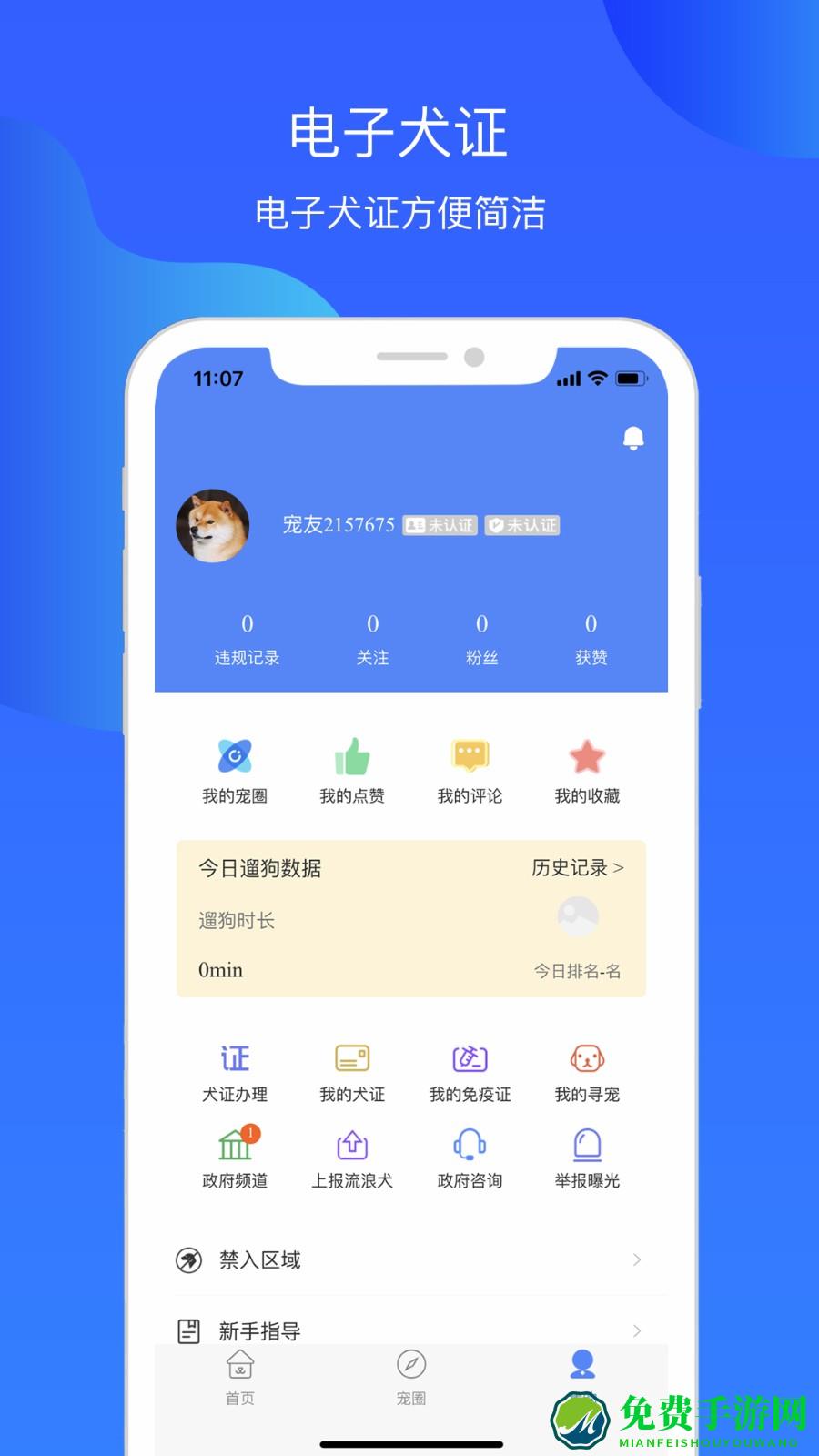Tap the 未认证 verification badge
Image resolution: width=819 pixels, height=1456 pixels.
(x=439, y=525)
